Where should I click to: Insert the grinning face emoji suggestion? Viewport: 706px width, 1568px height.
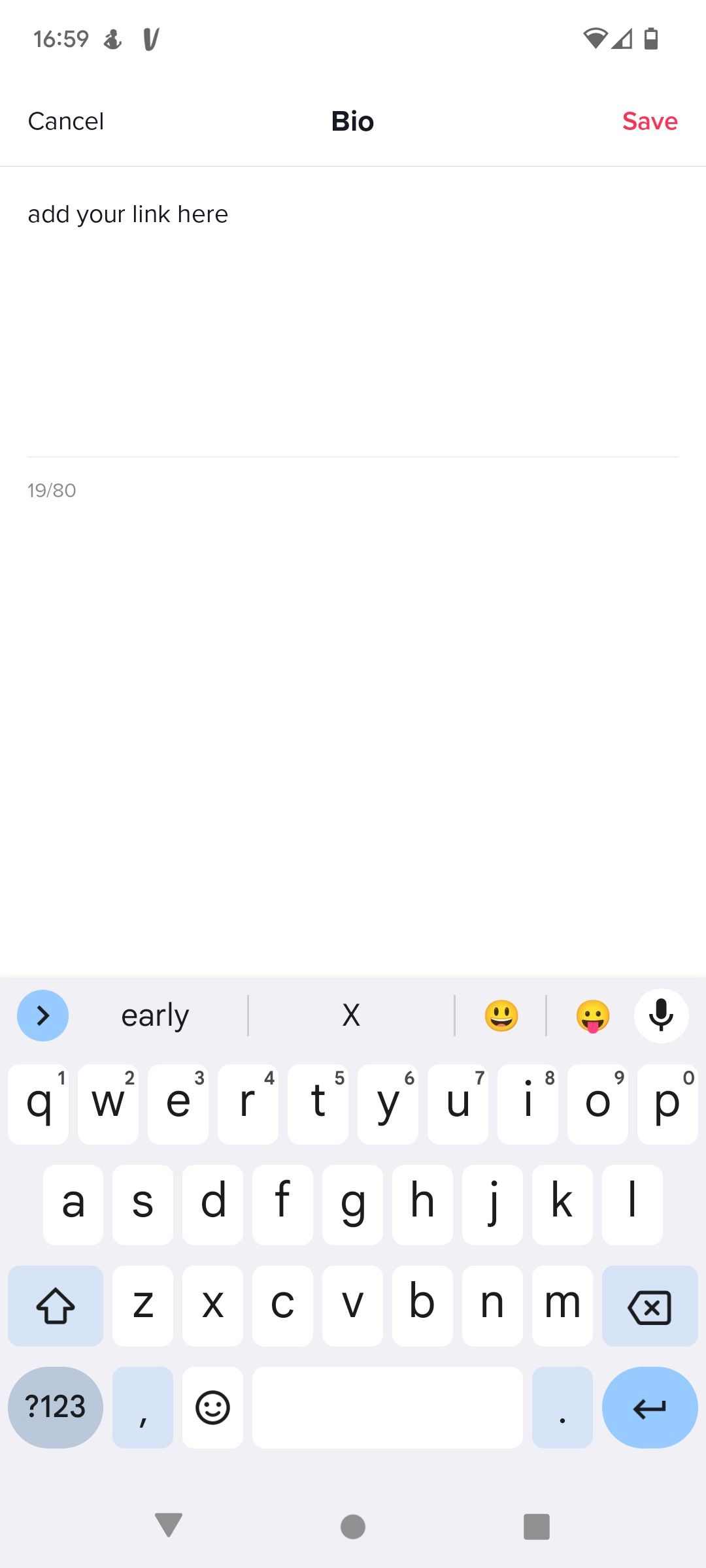tap(499, 1015)
